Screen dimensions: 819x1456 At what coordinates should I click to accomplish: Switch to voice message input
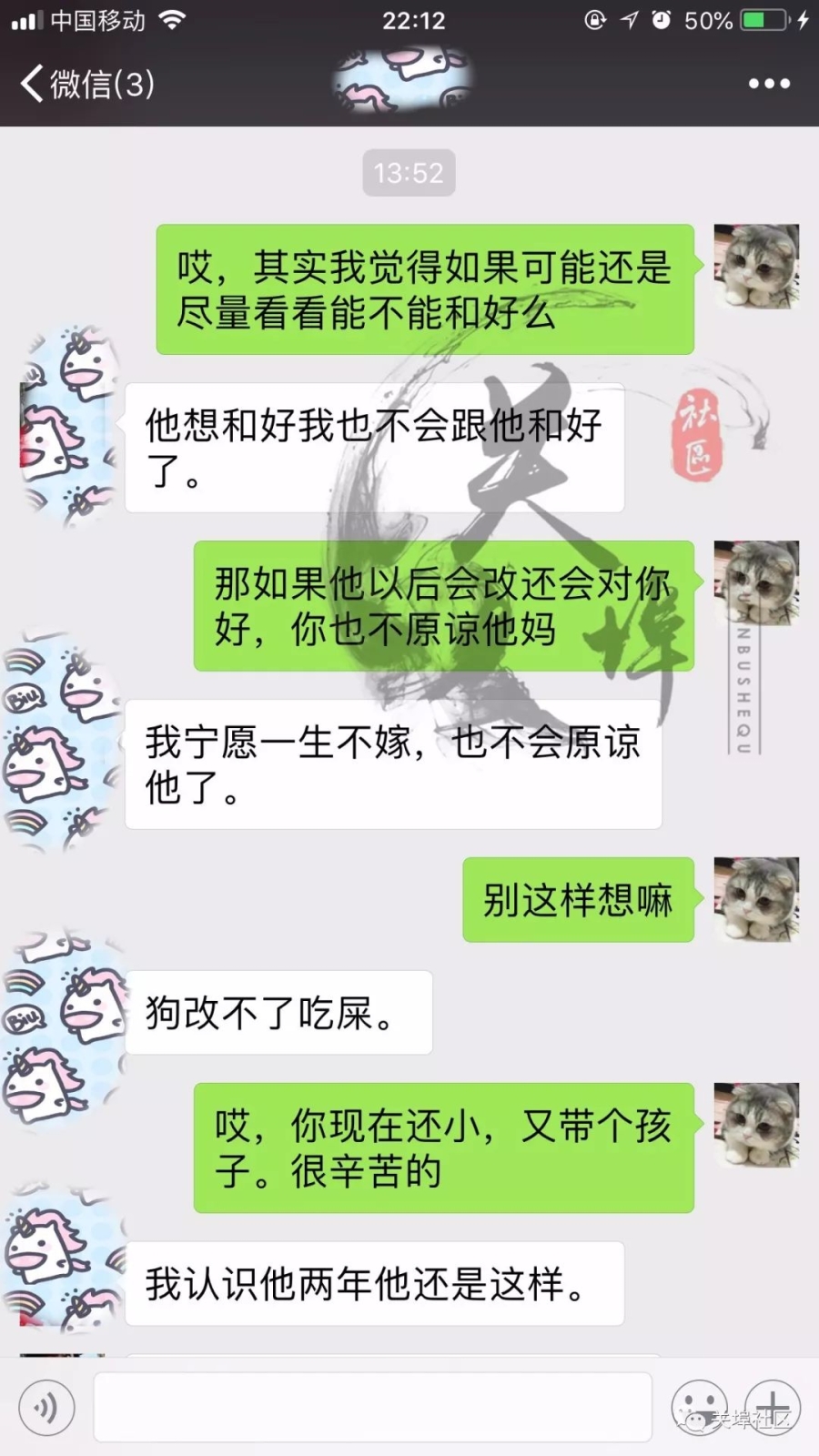[45, 1408]
